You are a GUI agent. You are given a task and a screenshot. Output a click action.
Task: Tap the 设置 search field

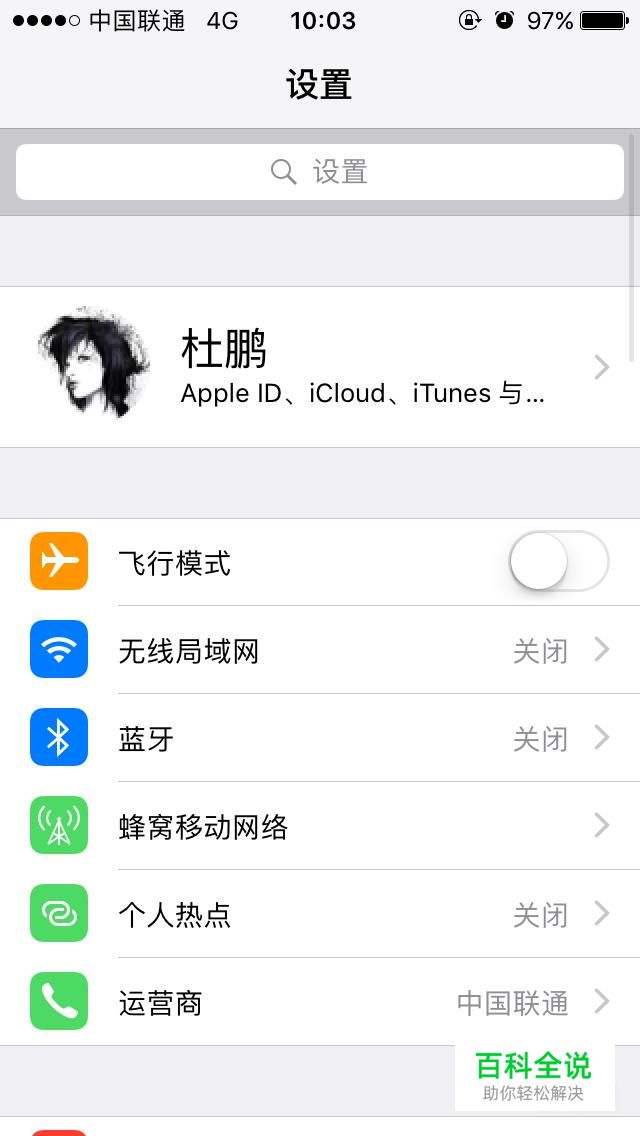tap(320, 172)
